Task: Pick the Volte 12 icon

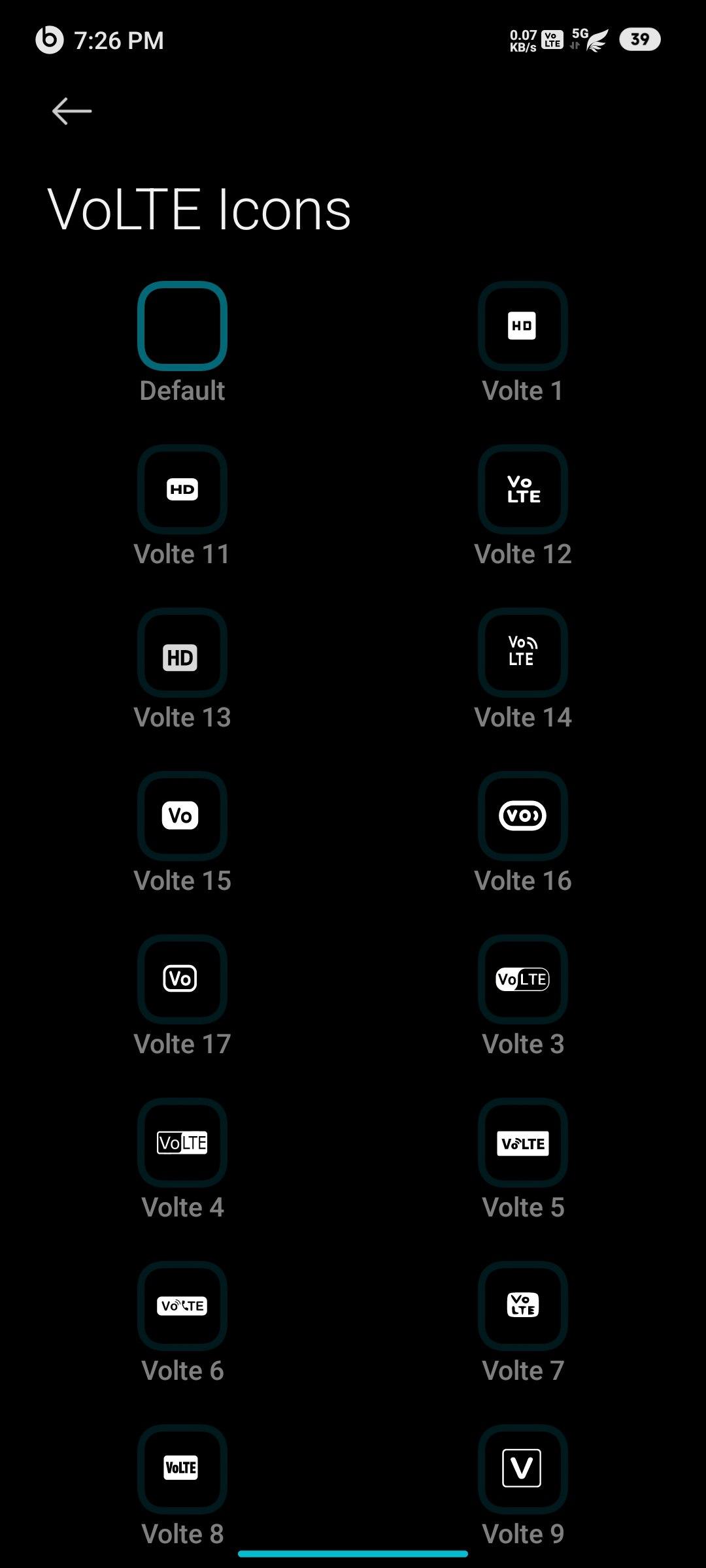Action: 522,489
